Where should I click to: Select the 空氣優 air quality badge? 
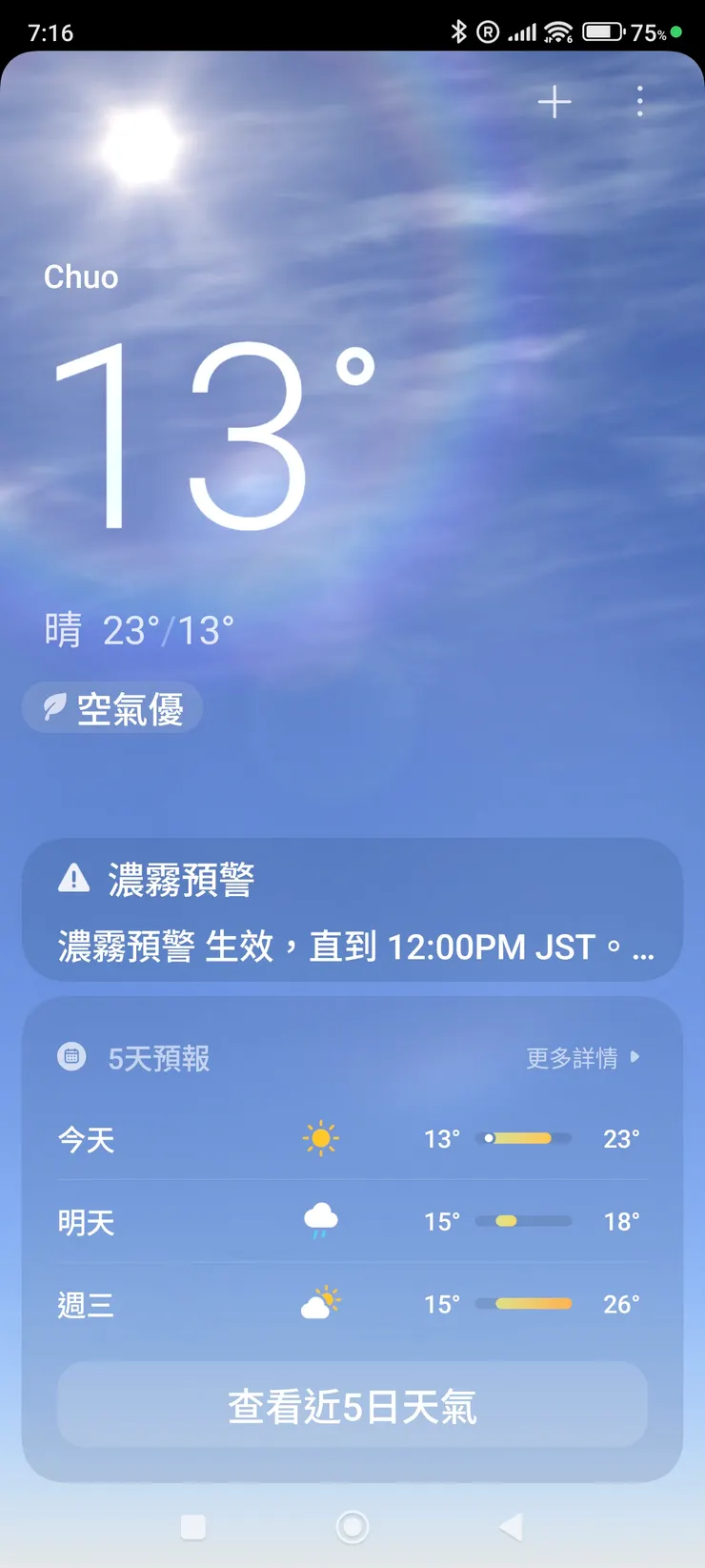(x=112, y=707)
